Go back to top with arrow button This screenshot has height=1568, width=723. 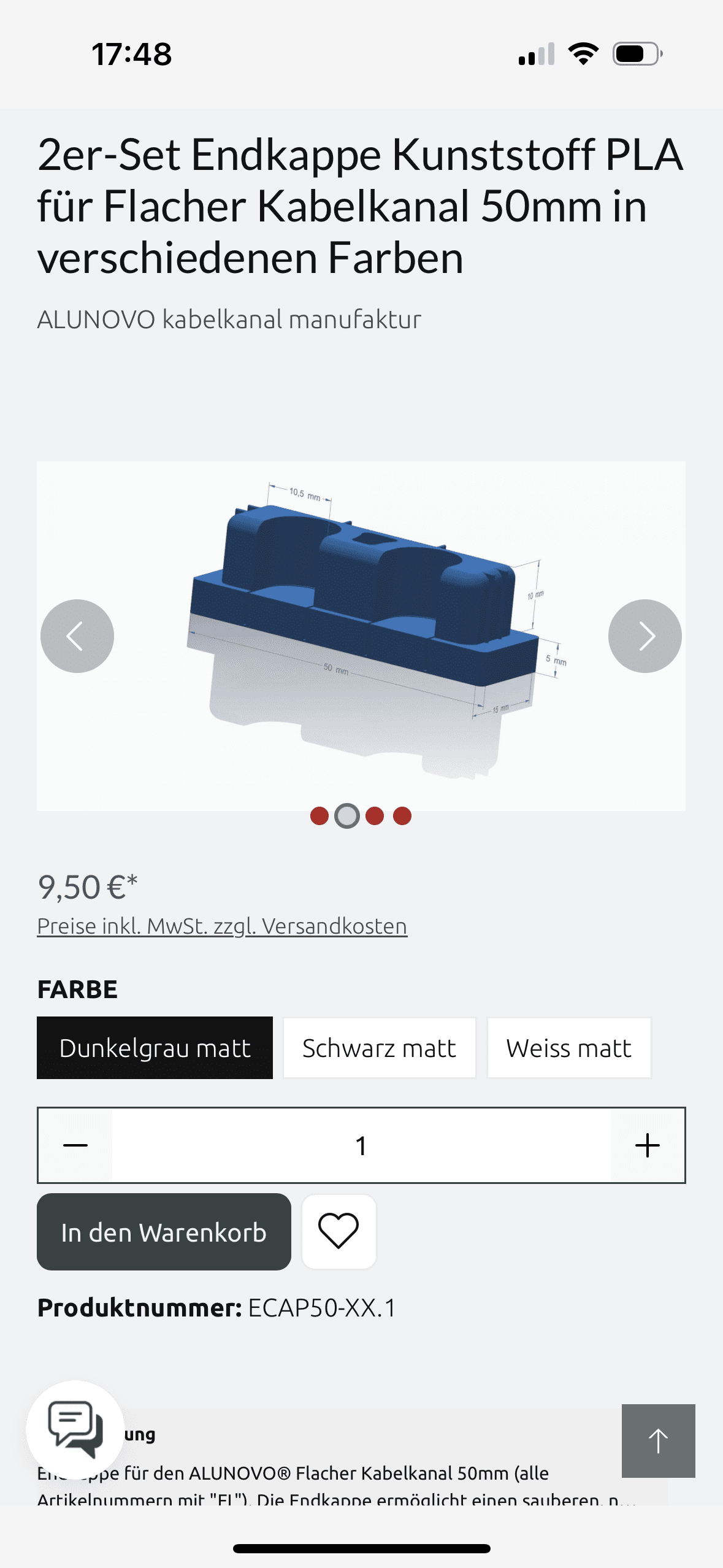658,1441
